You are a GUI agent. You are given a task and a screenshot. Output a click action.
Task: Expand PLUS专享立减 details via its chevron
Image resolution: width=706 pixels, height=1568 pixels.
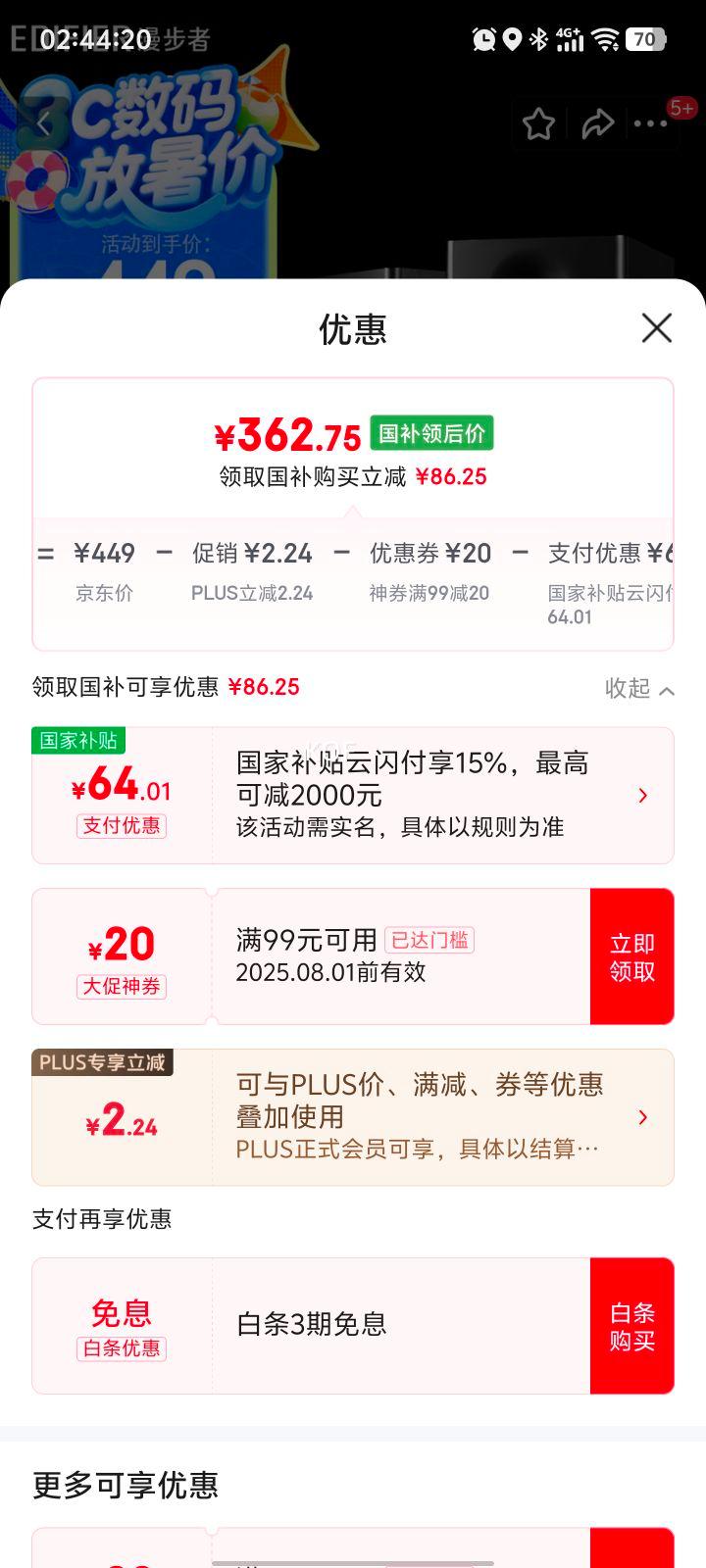[642, 1116]
